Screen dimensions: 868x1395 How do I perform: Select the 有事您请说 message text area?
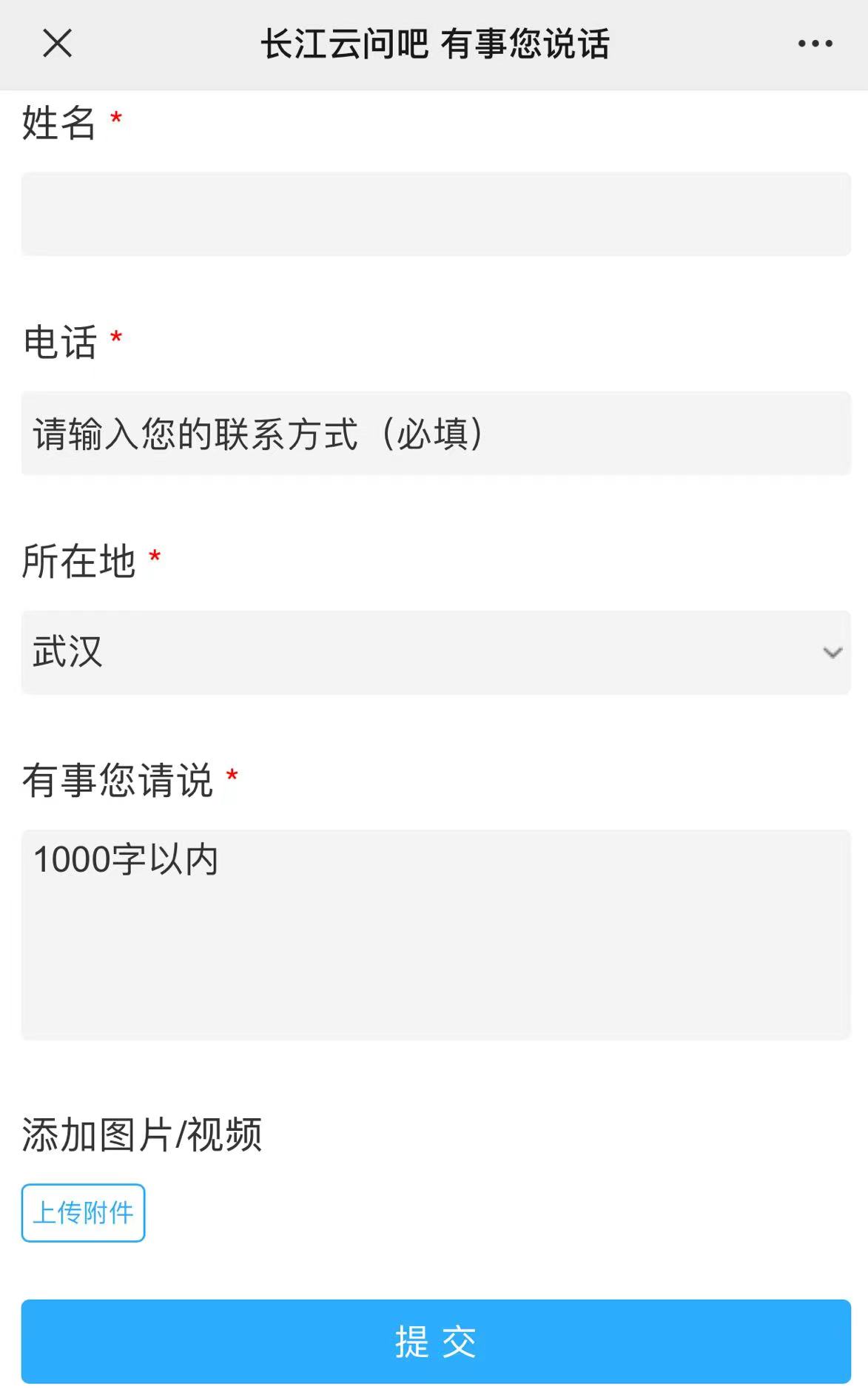(x=435, y=934)
